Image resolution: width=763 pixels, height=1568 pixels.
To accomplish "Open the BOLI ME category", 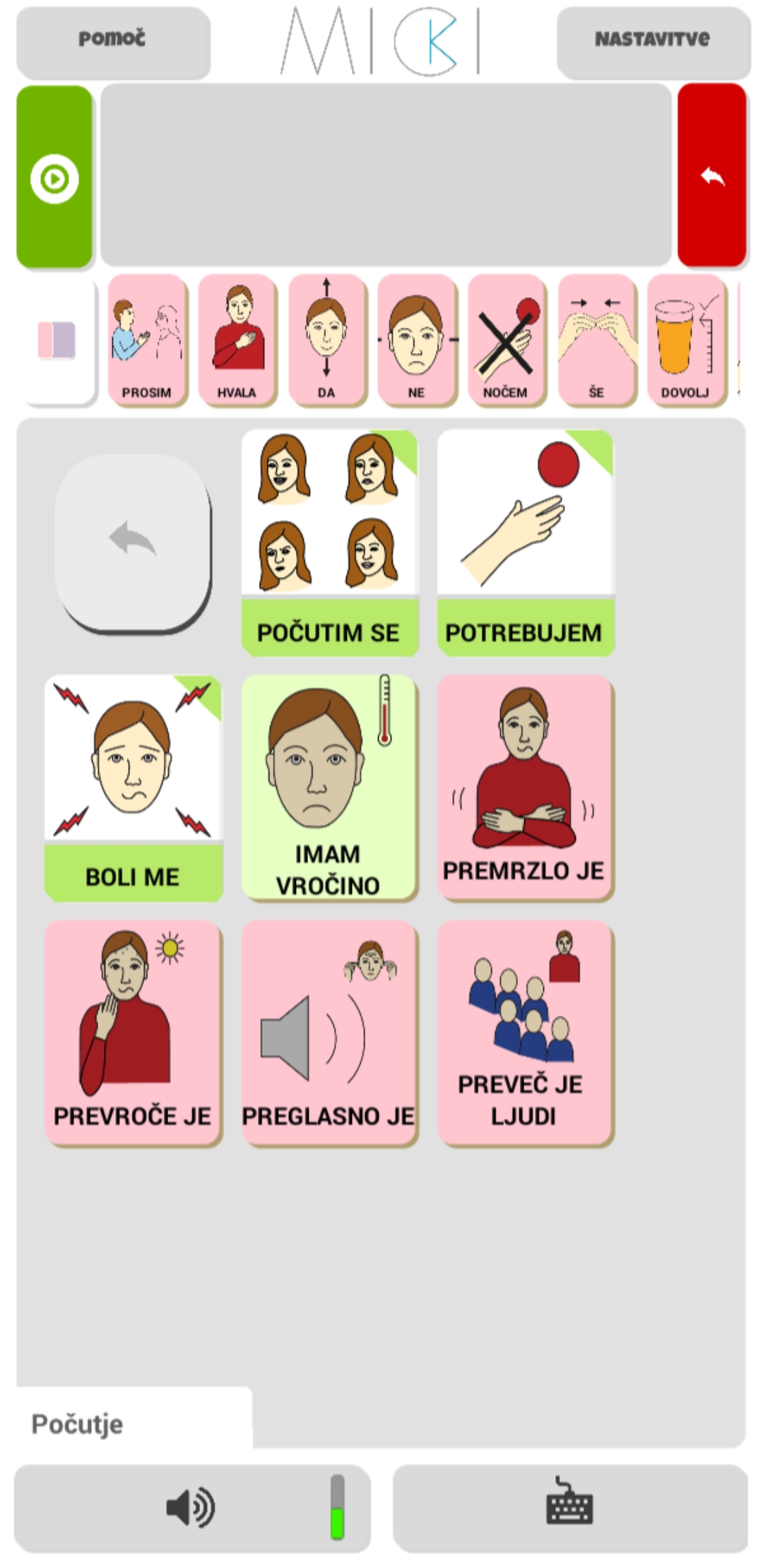I will [x=134, y=788].
